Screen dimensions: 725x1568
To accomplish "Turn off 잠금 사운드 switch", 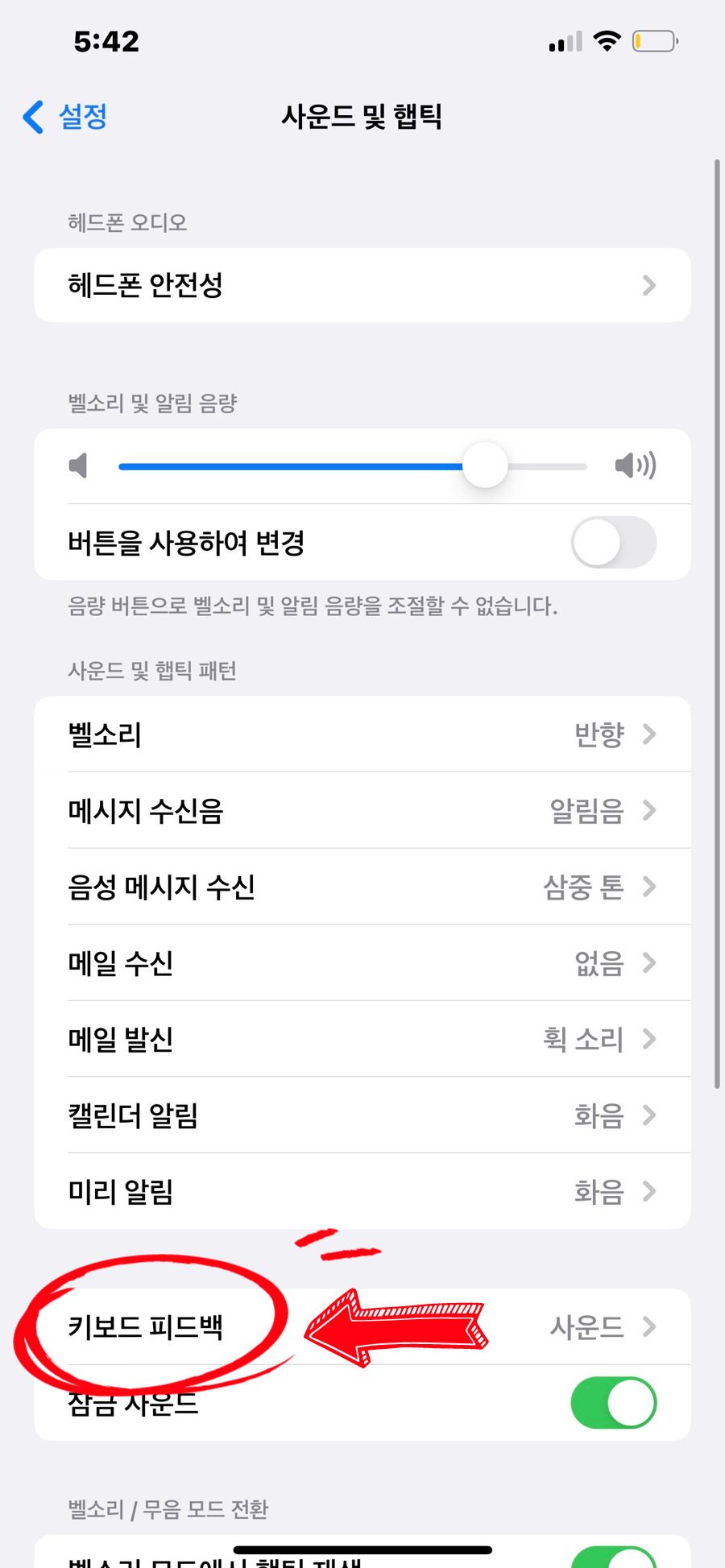I will pos(613,1403).
